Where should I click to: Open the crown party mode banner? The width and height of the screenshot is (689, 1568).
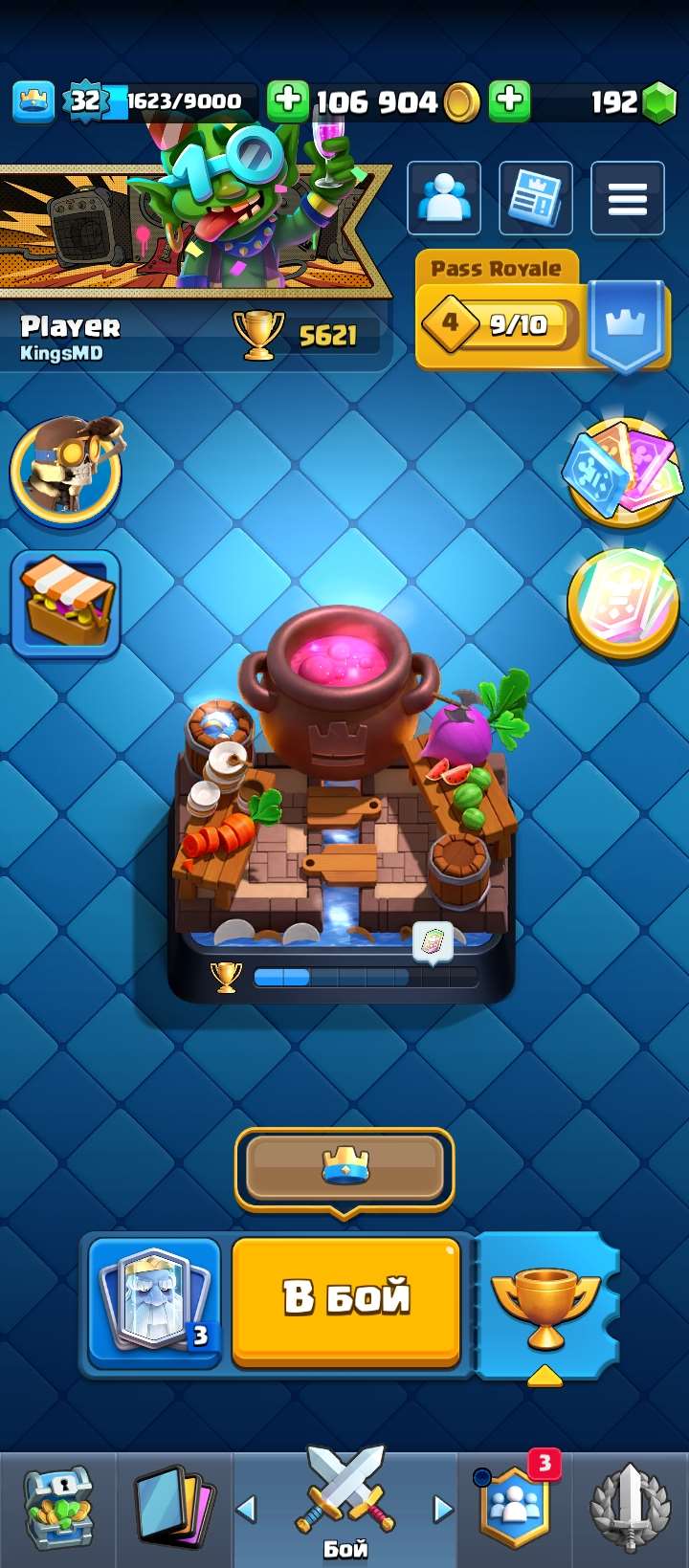pyautogui.click(x=346, y=1169)
